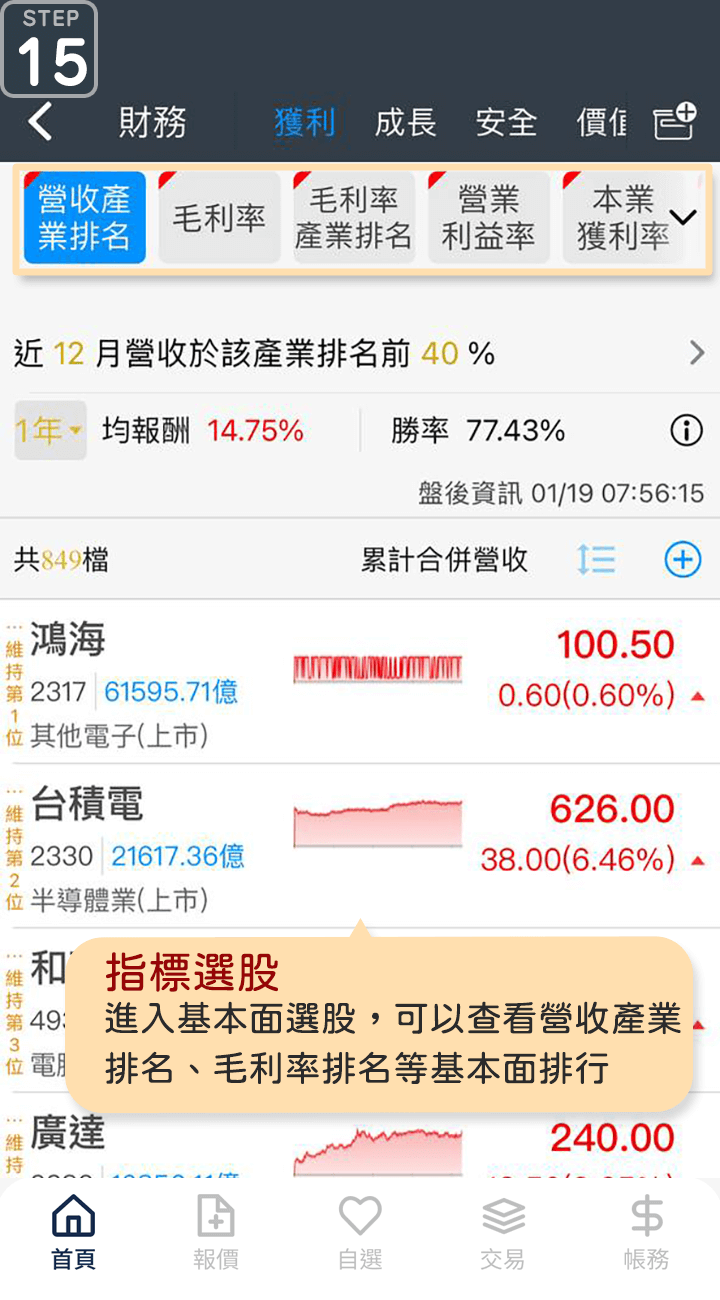
Task: Open the 近12月營收排名前40% condition row
Action: click(x=360, y=353)
